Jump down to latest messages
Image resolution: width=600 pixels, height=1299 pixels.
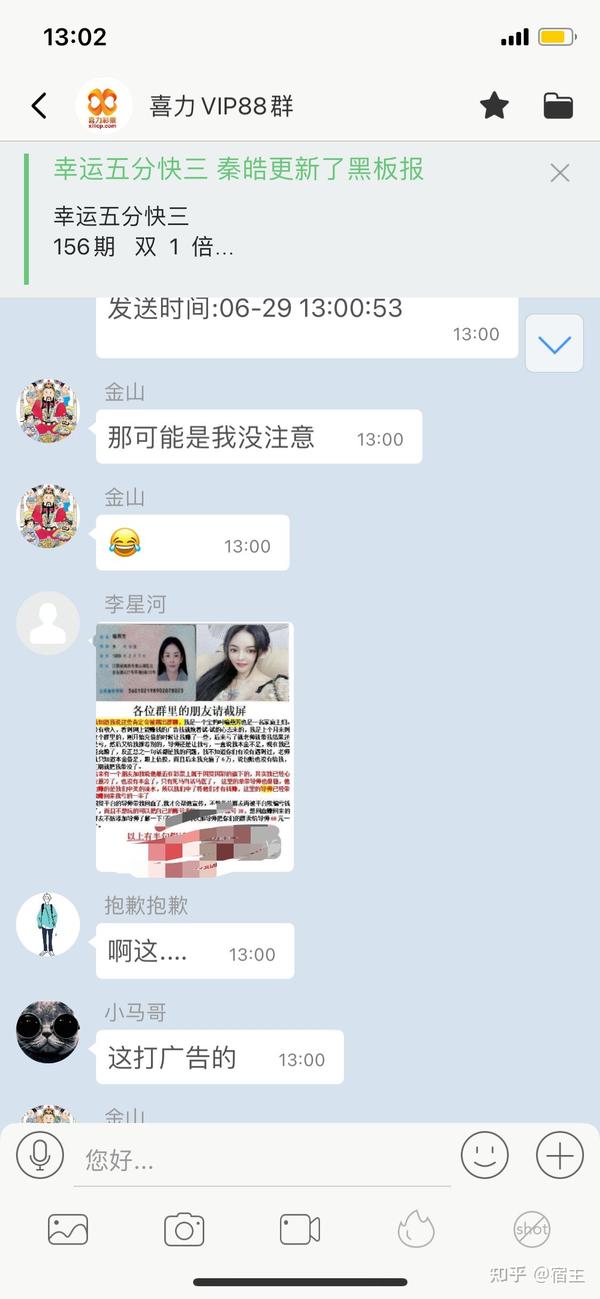coord(554,345)
